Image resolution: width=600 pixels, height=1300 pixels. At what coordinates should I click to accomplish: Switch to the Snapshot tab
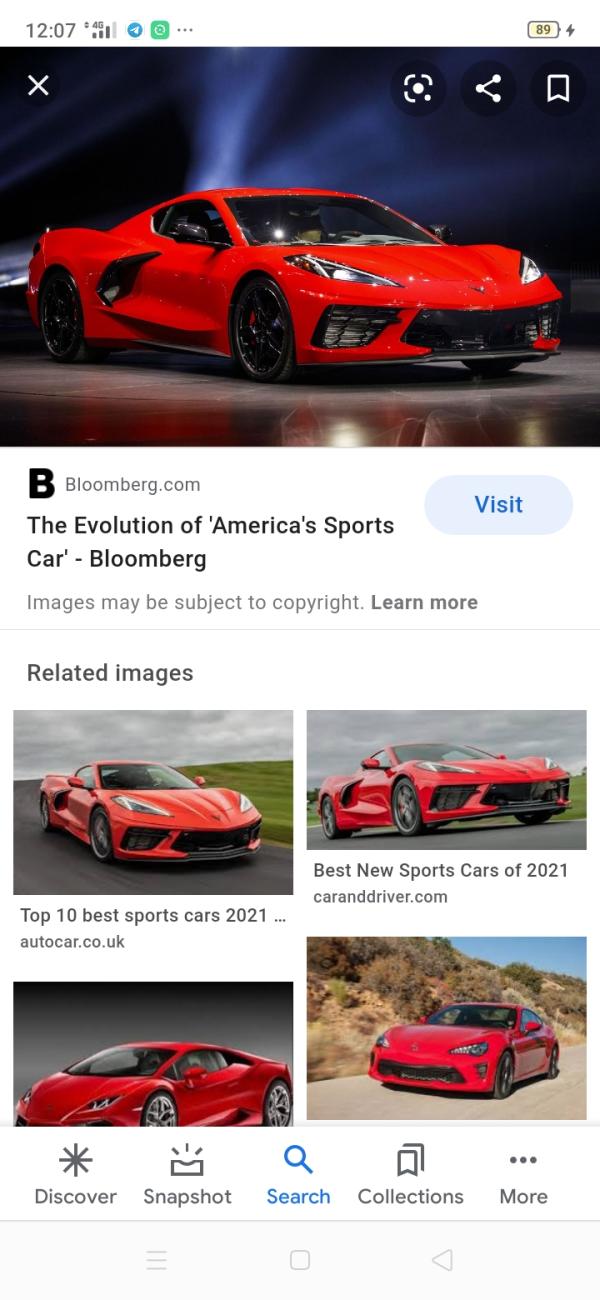pyautogui.click(x=187, y=1174)
